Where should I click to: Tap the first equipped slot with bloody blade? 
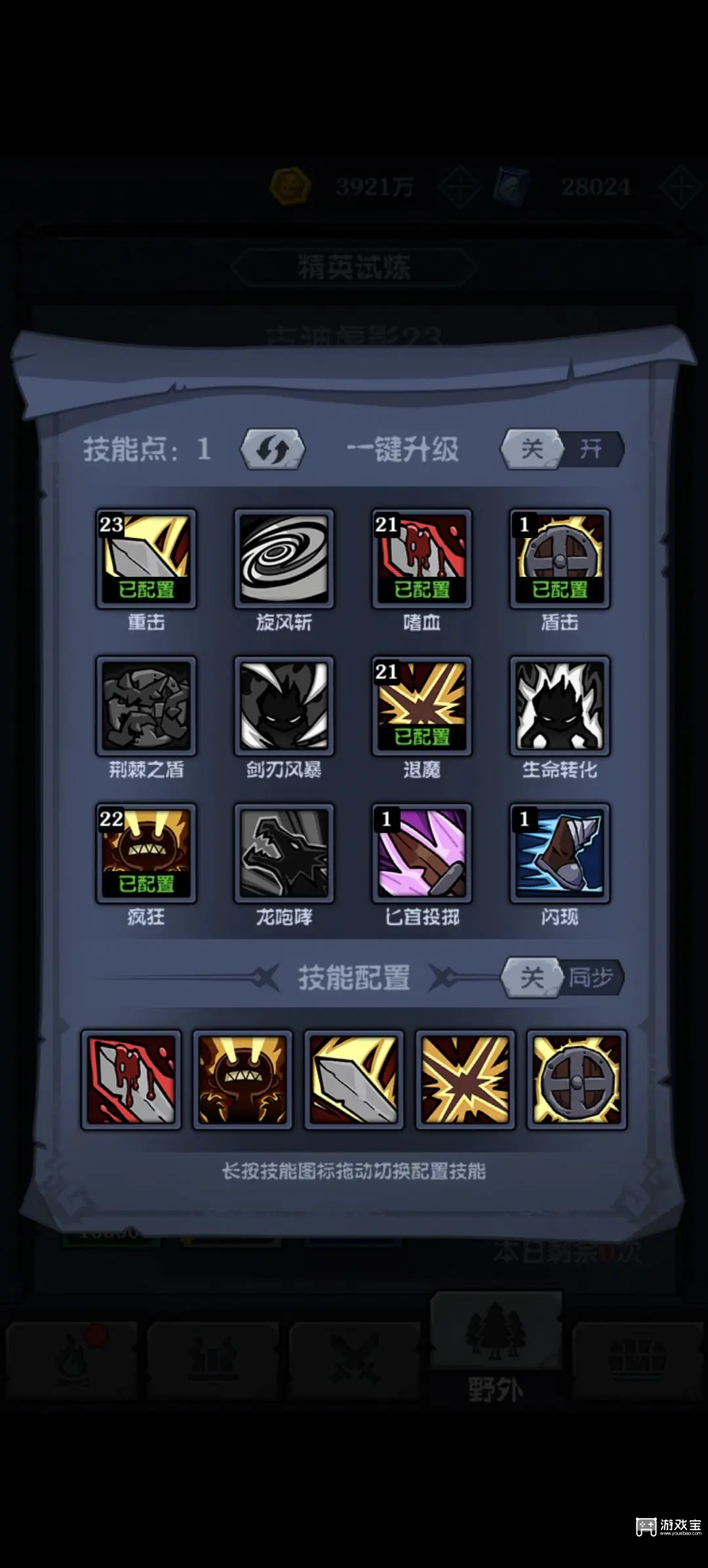click(x=131, y=1080)
